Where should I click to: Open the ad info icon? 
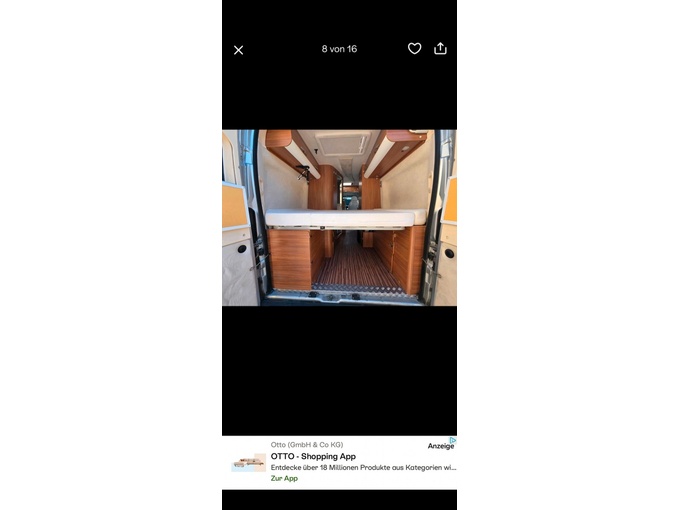[x=452, y=440]
